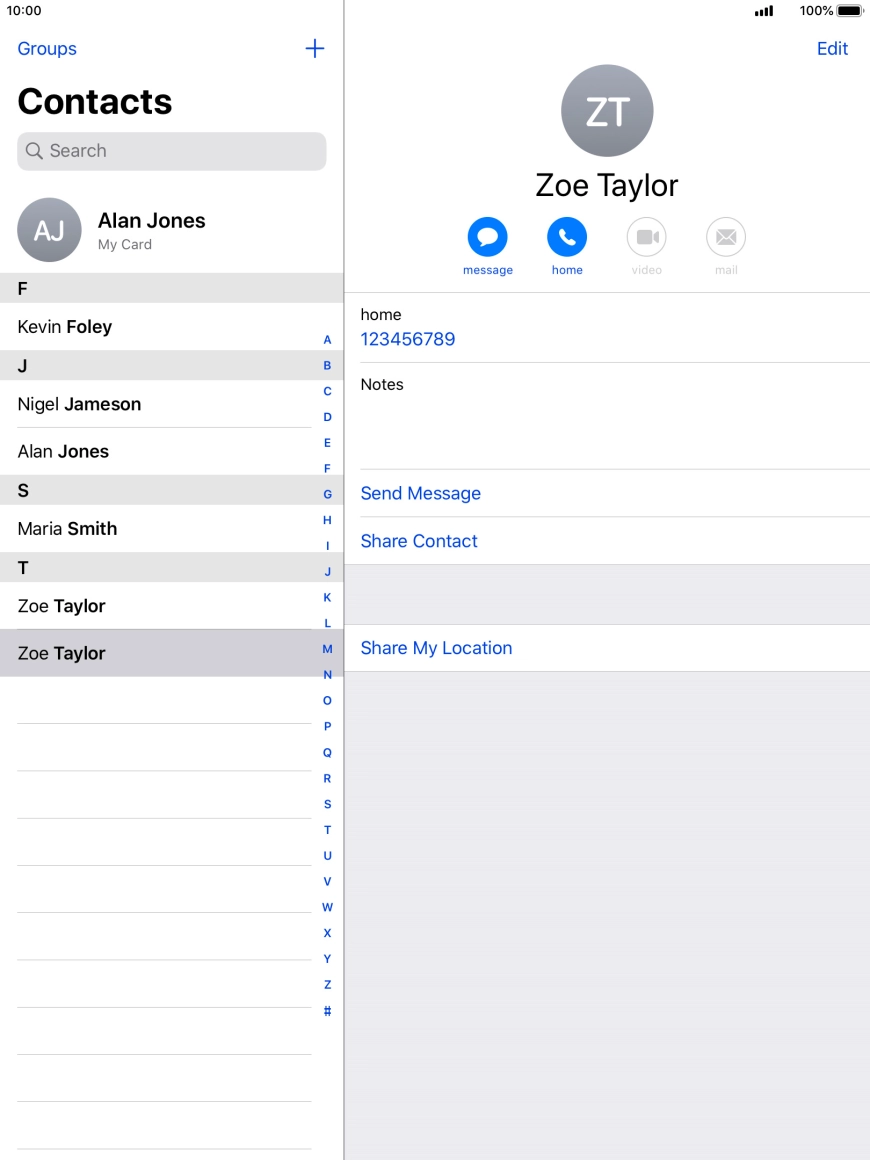Call the number 123456789
Viewport: 870px width, 1160px height.
tap(408, 339)
